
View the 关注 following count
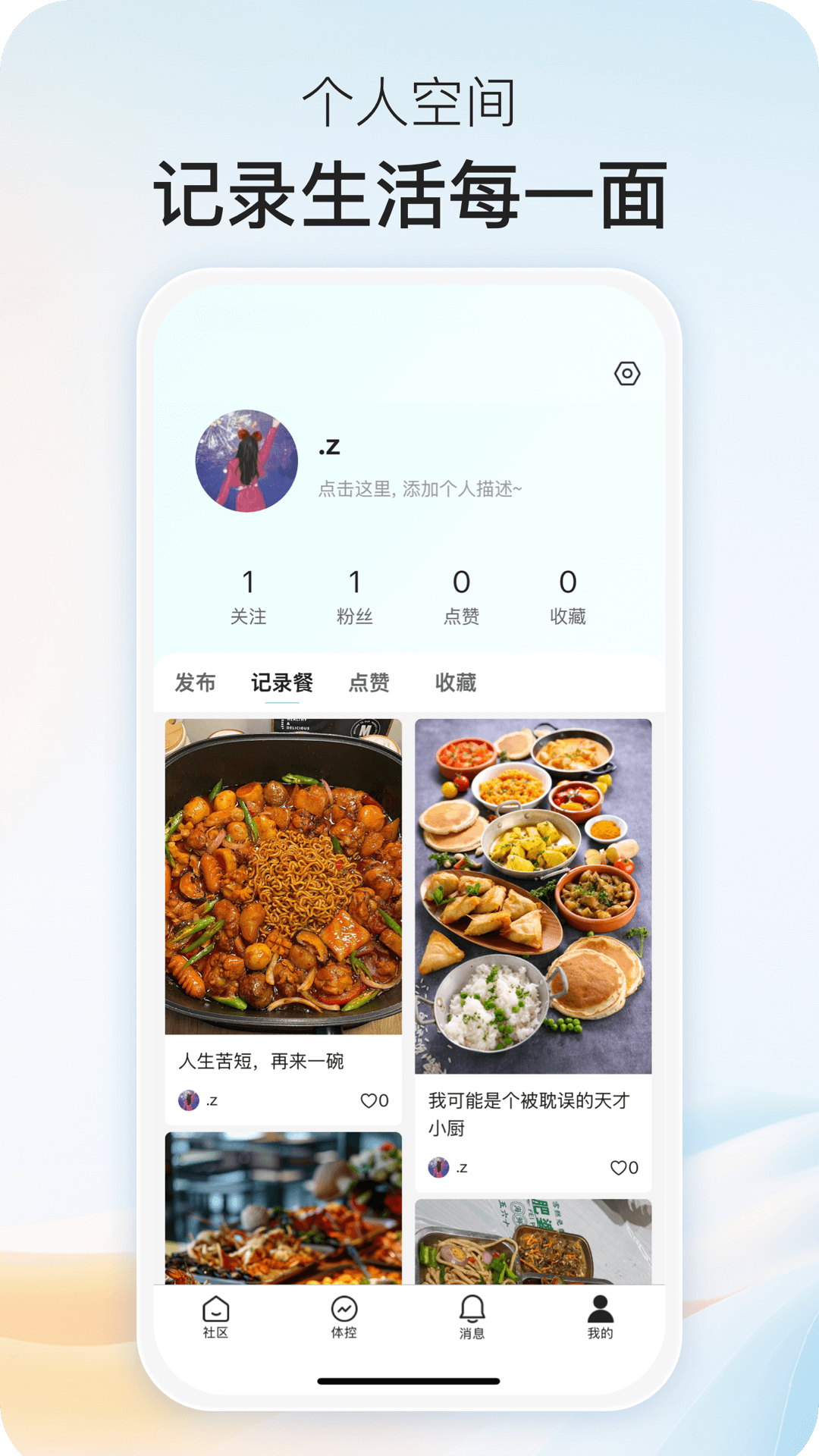coord(249,595)
